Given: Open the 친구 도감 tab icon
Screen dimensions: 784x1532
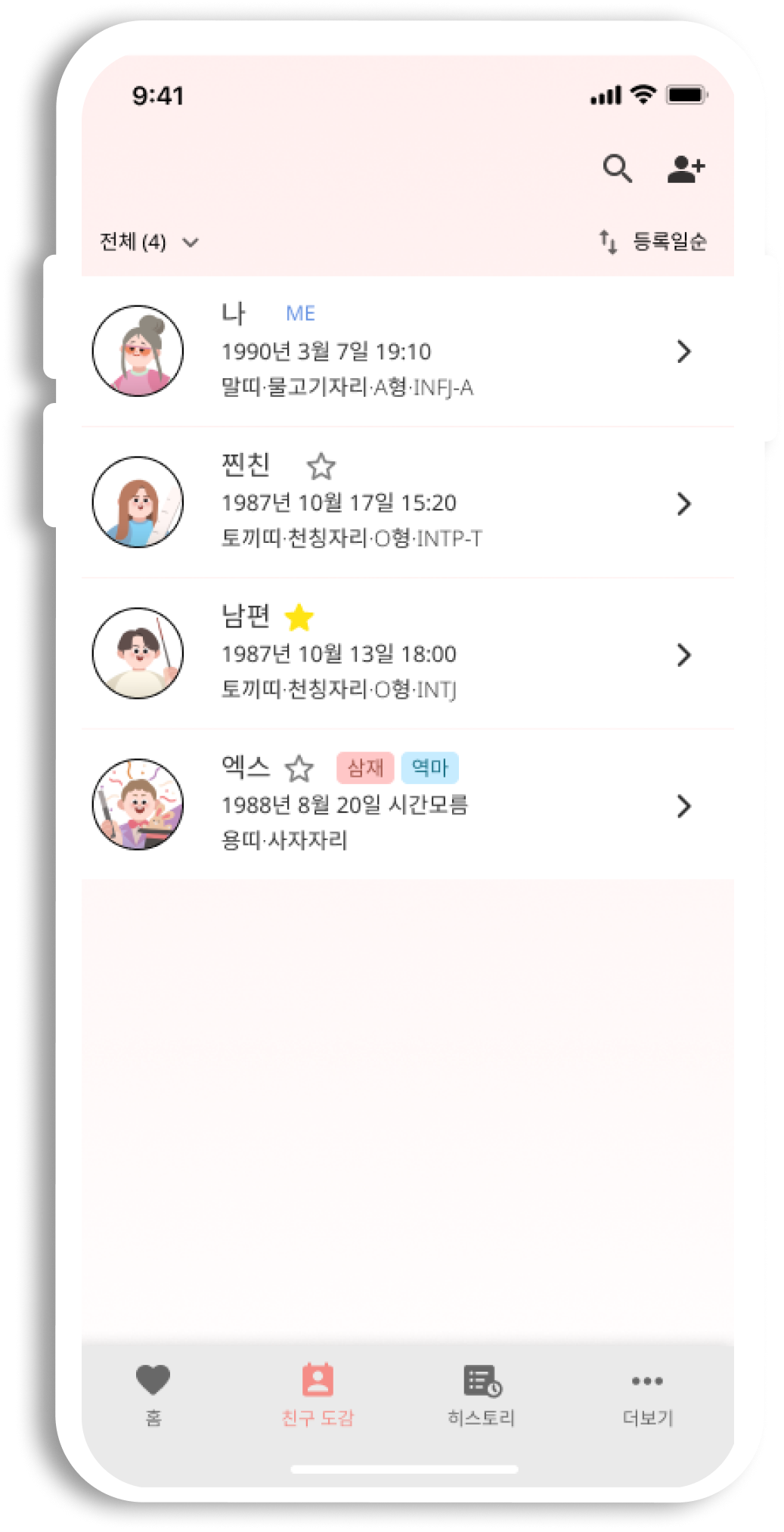Looking at the screenshot, I should 318,1378.
